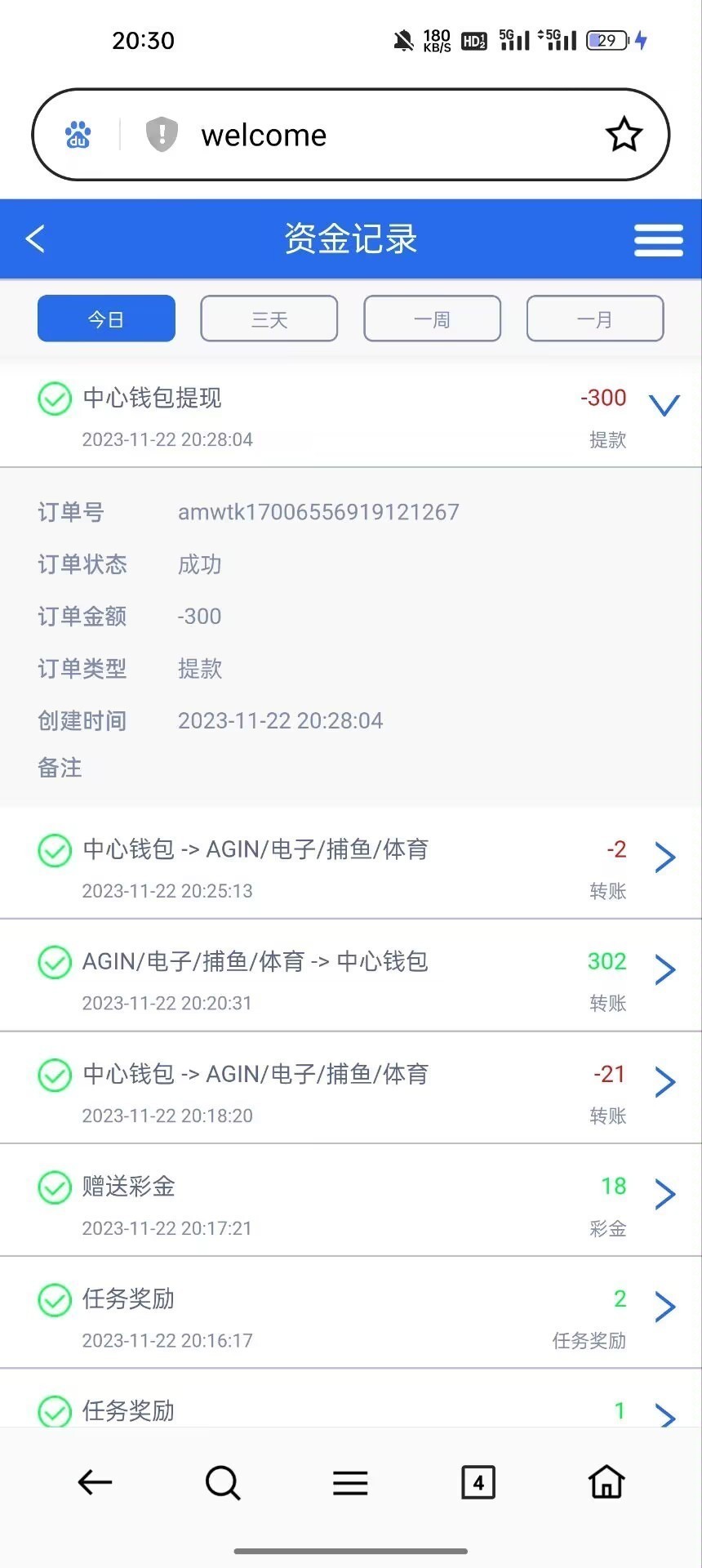Expand the 赠送彩金 record

coord(664,1194)
